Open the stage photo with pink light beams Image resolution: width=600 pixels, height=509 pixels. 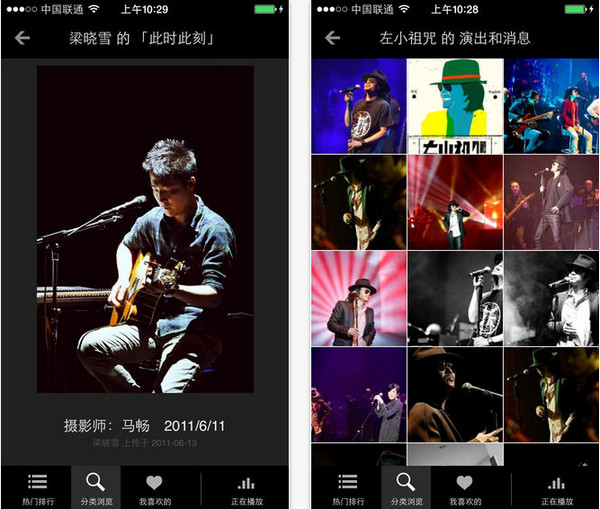(455, 201)
